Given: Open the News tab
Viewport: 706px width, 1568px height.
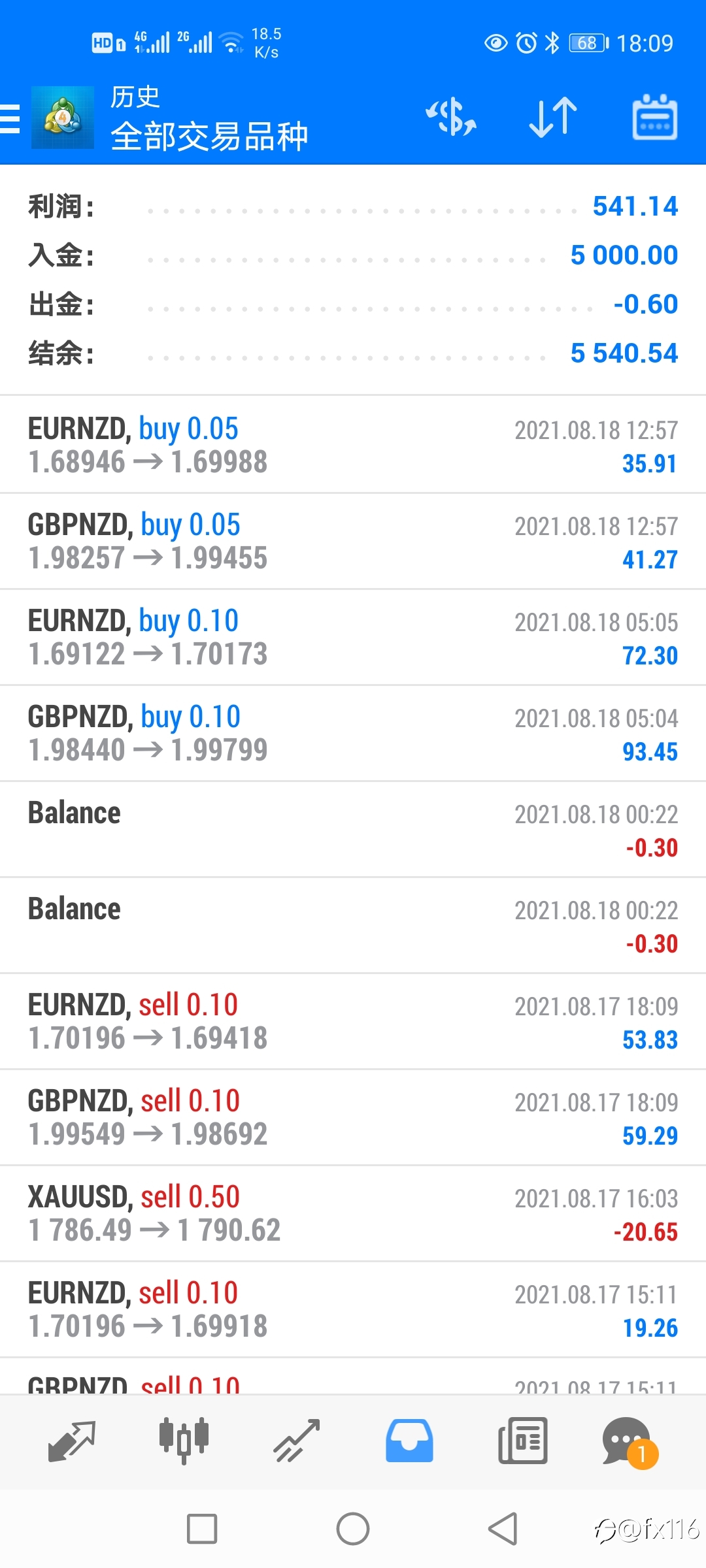Looking at the screenshot, I should (x=522, y=1441).
